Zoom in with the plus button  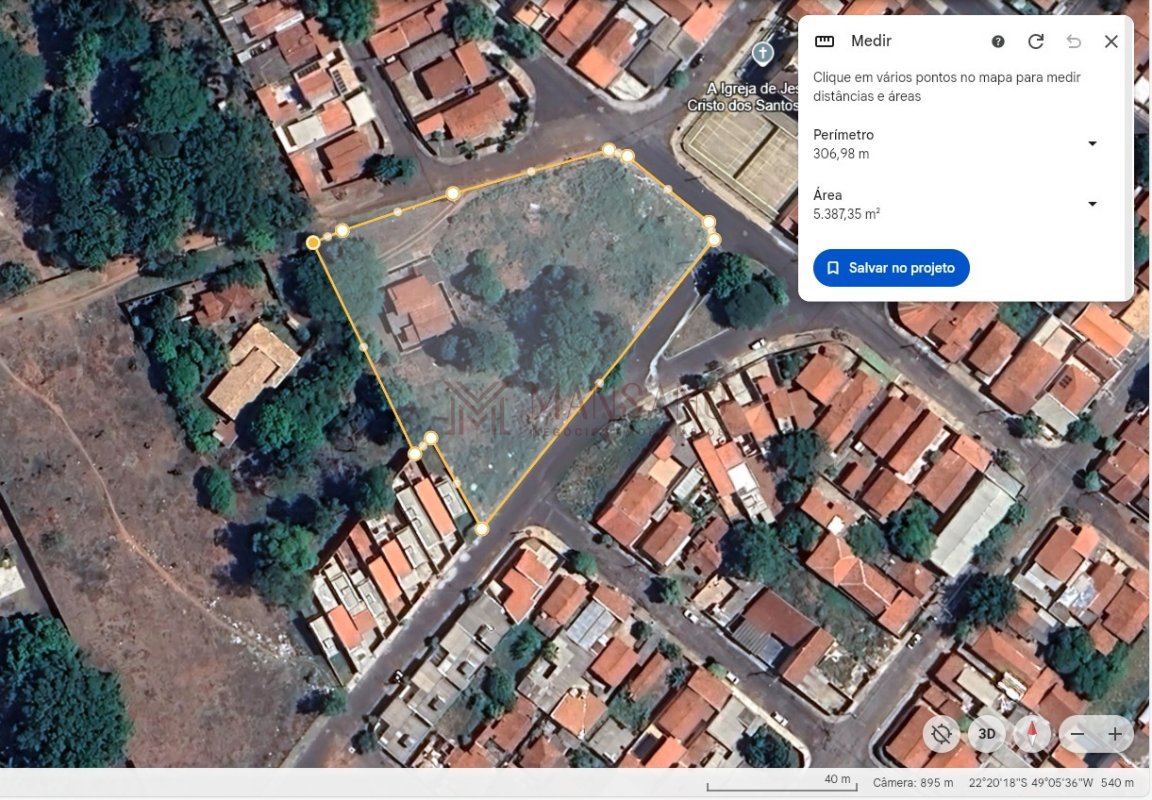1115,734
